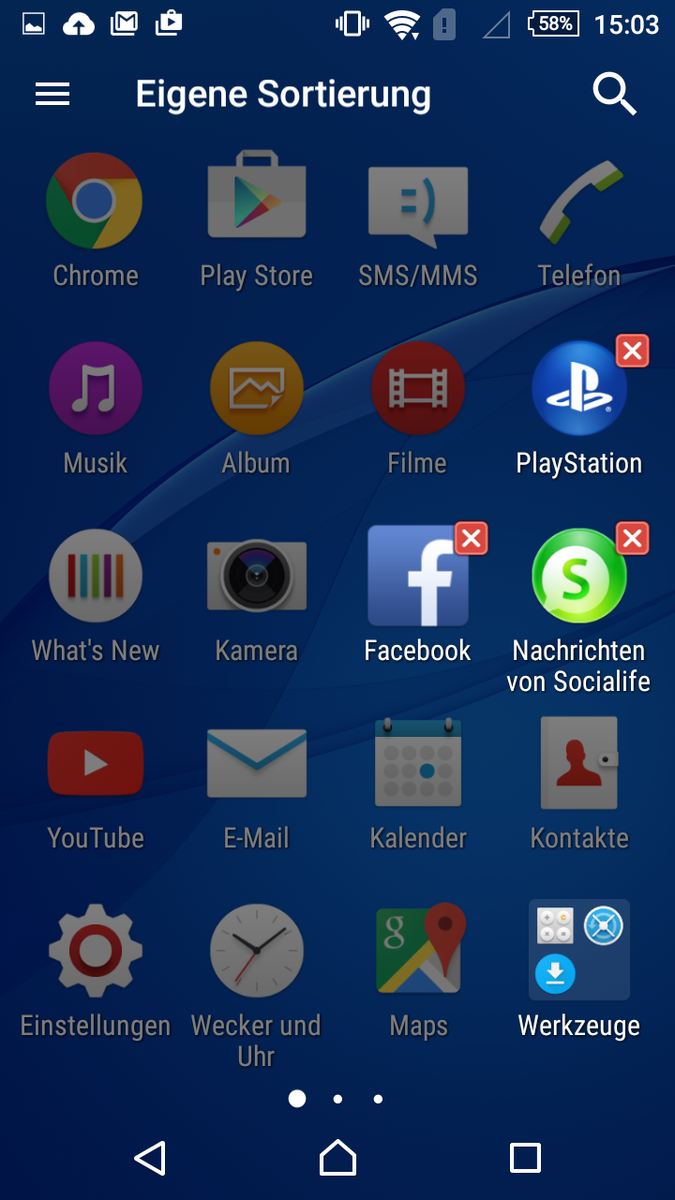This screenshot has height=1200, width=675.
Task: Launch the Kamera app
Action: tap(256, 576)
